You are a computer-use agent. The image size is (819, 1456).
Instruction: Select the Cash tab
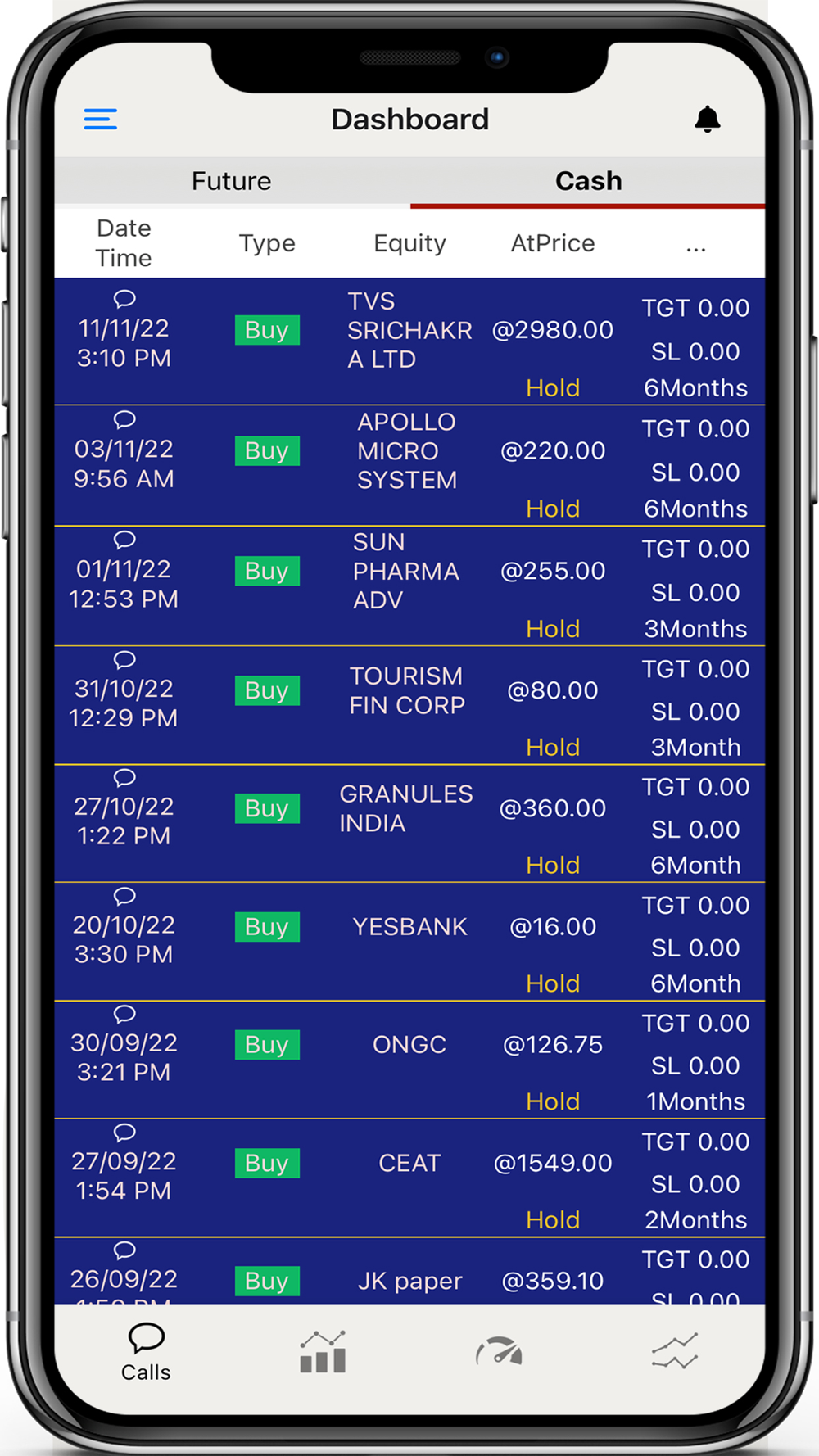pyautogui.click(x=588, y=181)
